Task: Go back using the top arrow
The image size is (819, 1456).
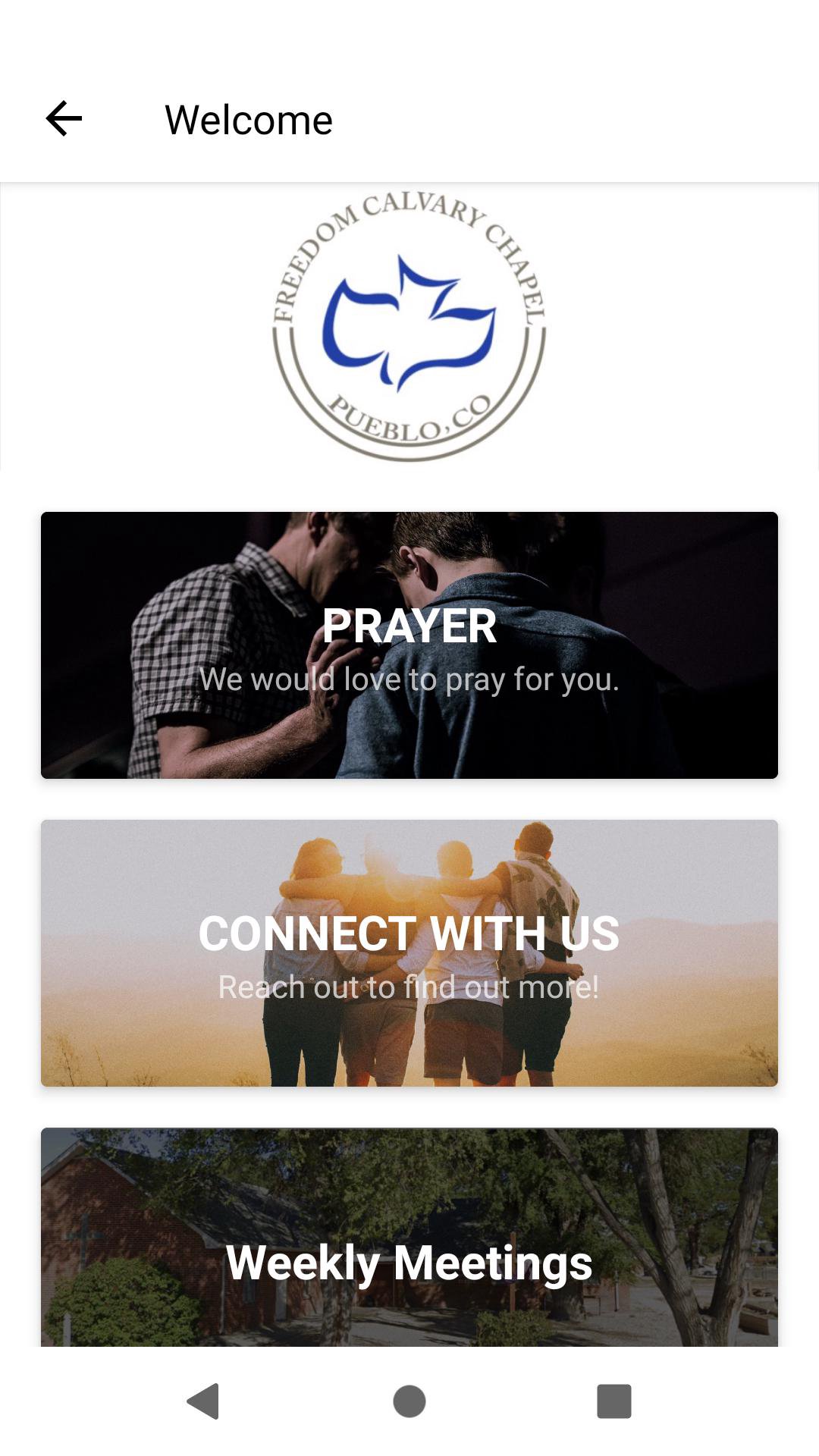Action: click(x=64, y=119)
